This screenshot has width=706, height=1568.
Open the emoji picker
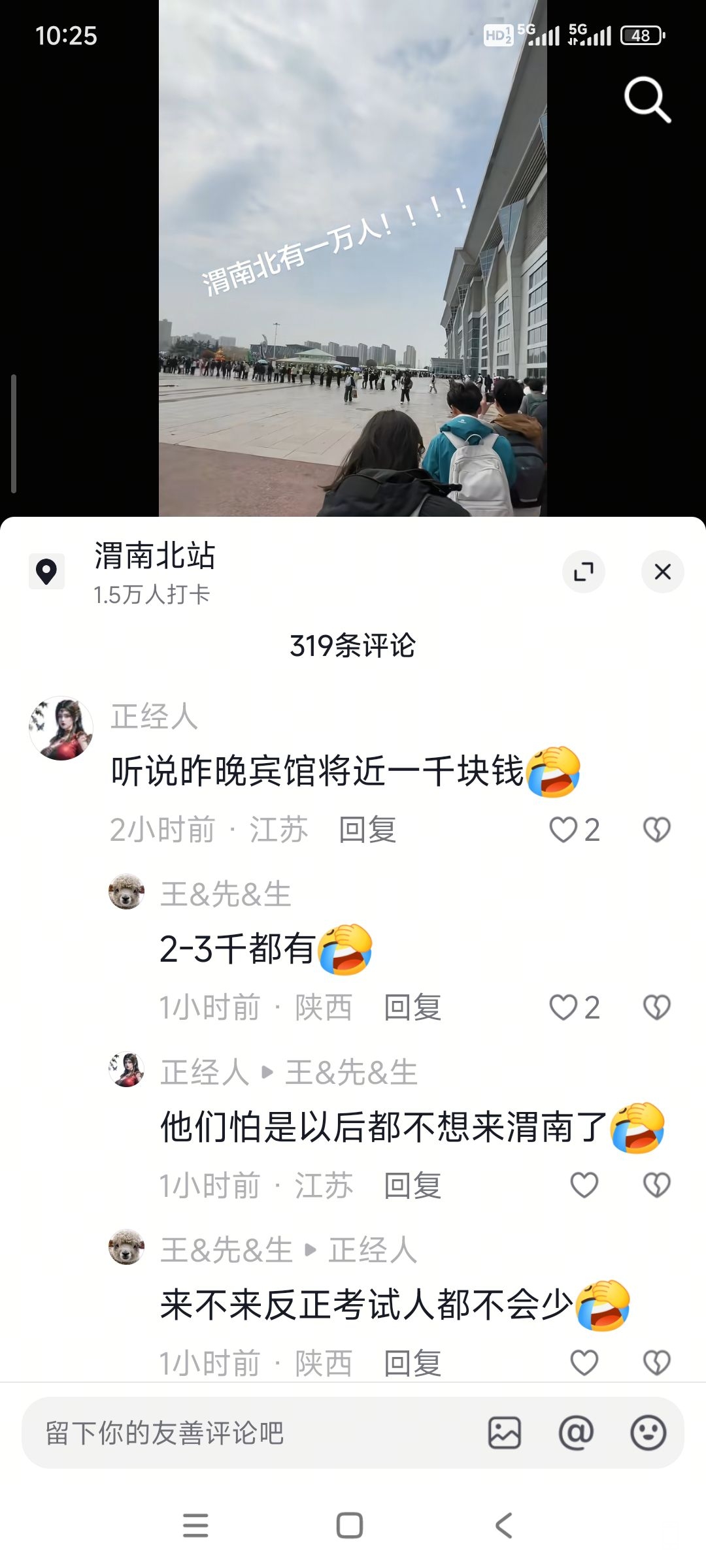click(648, 1433)
